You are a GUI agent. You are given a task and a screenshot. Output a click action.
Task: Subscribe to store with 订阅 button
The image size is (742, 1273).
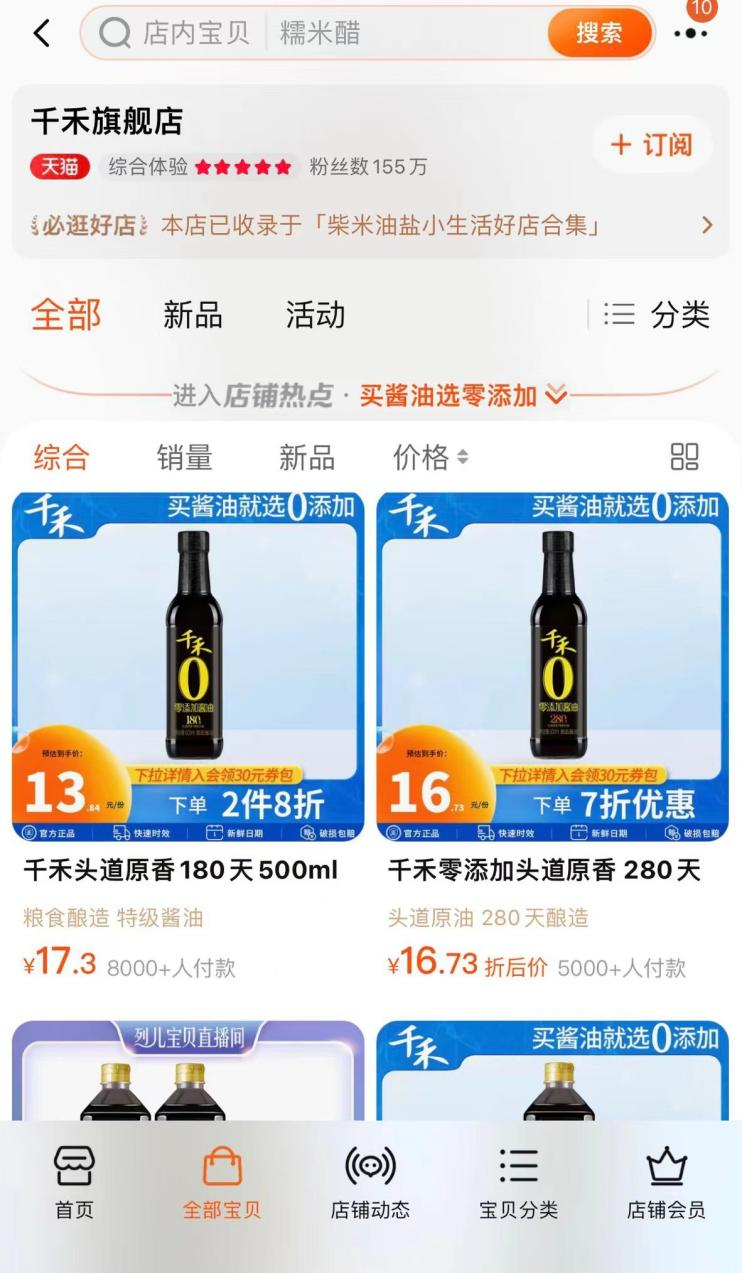[652, 145]
